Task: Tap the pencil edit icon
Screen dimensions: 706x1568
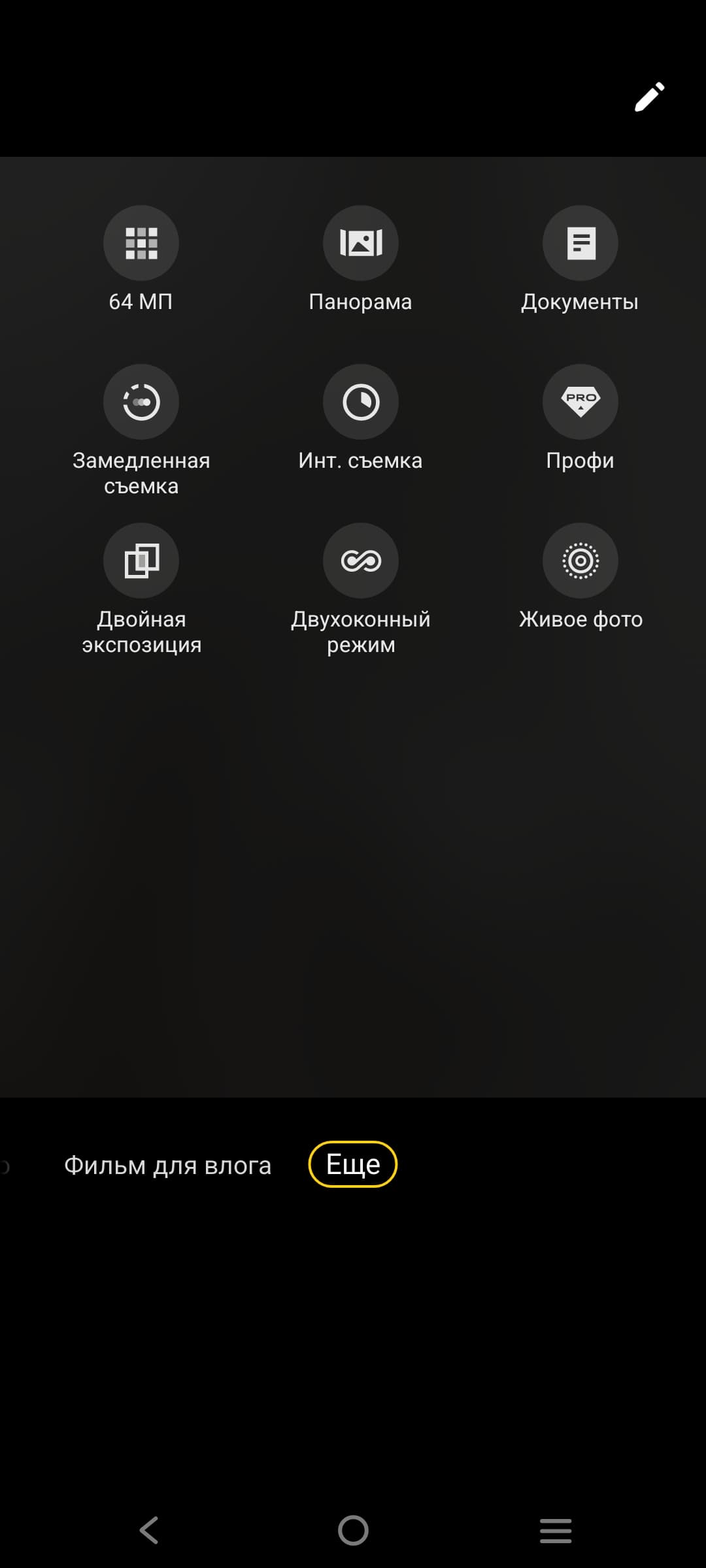Action: tap(649, 97)
